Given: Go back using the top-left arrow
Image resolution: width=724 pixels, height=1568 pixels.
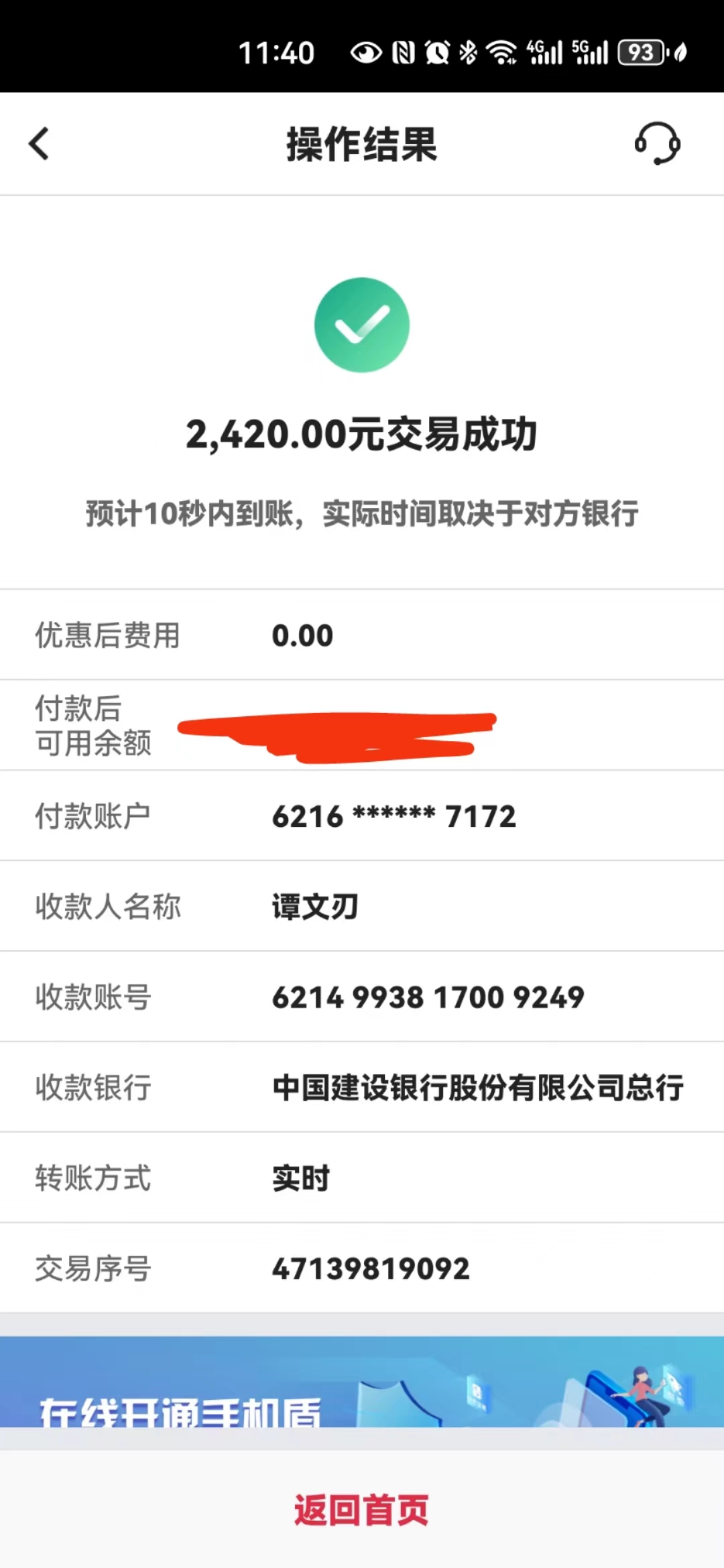Looking at the screenshot, I should click(x=39, y=144).
